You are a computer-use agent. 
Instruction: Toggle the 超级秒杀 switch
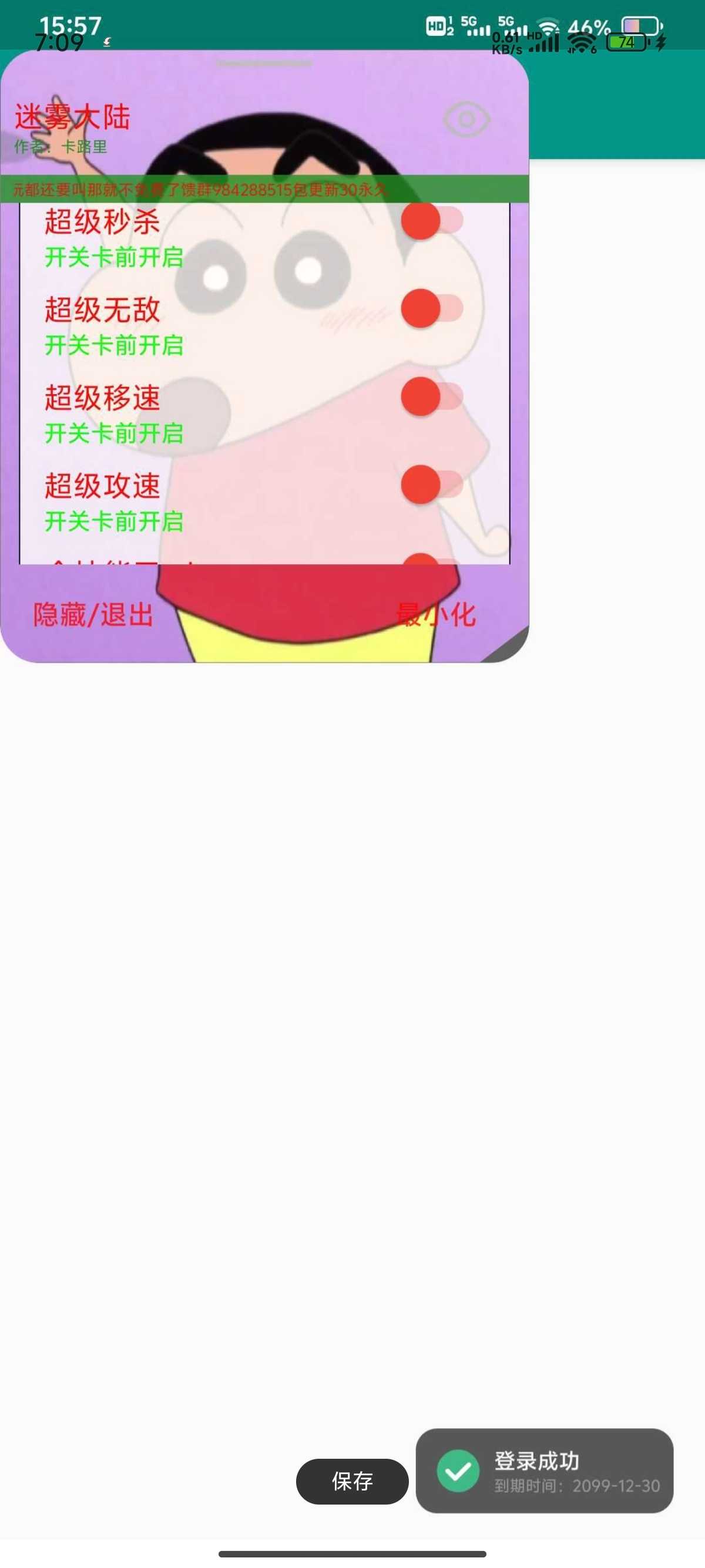pyautogui.click(x=432, y=220)
